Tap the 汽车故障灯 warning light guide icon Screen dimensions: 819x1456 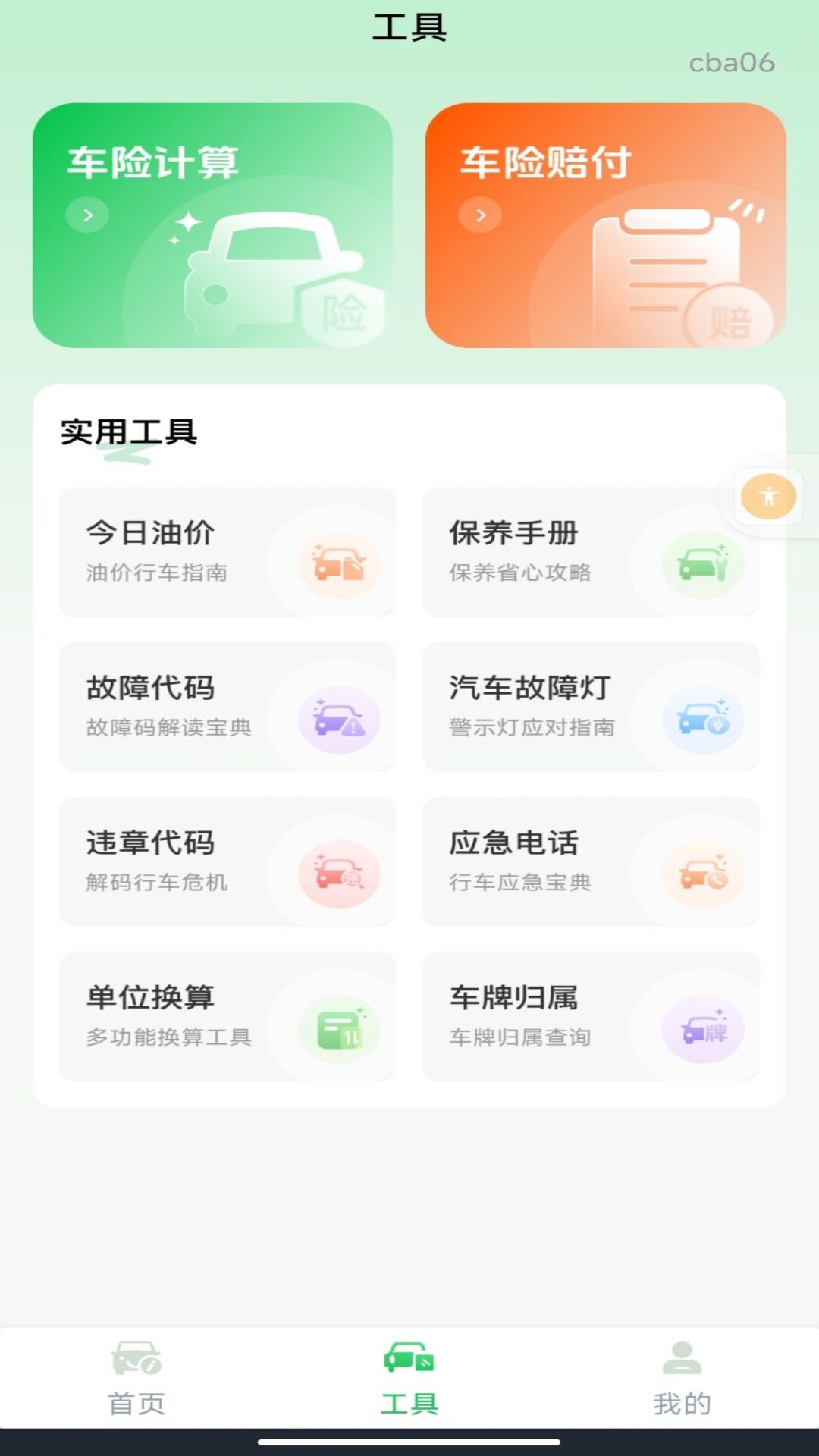tap(700, 719)
